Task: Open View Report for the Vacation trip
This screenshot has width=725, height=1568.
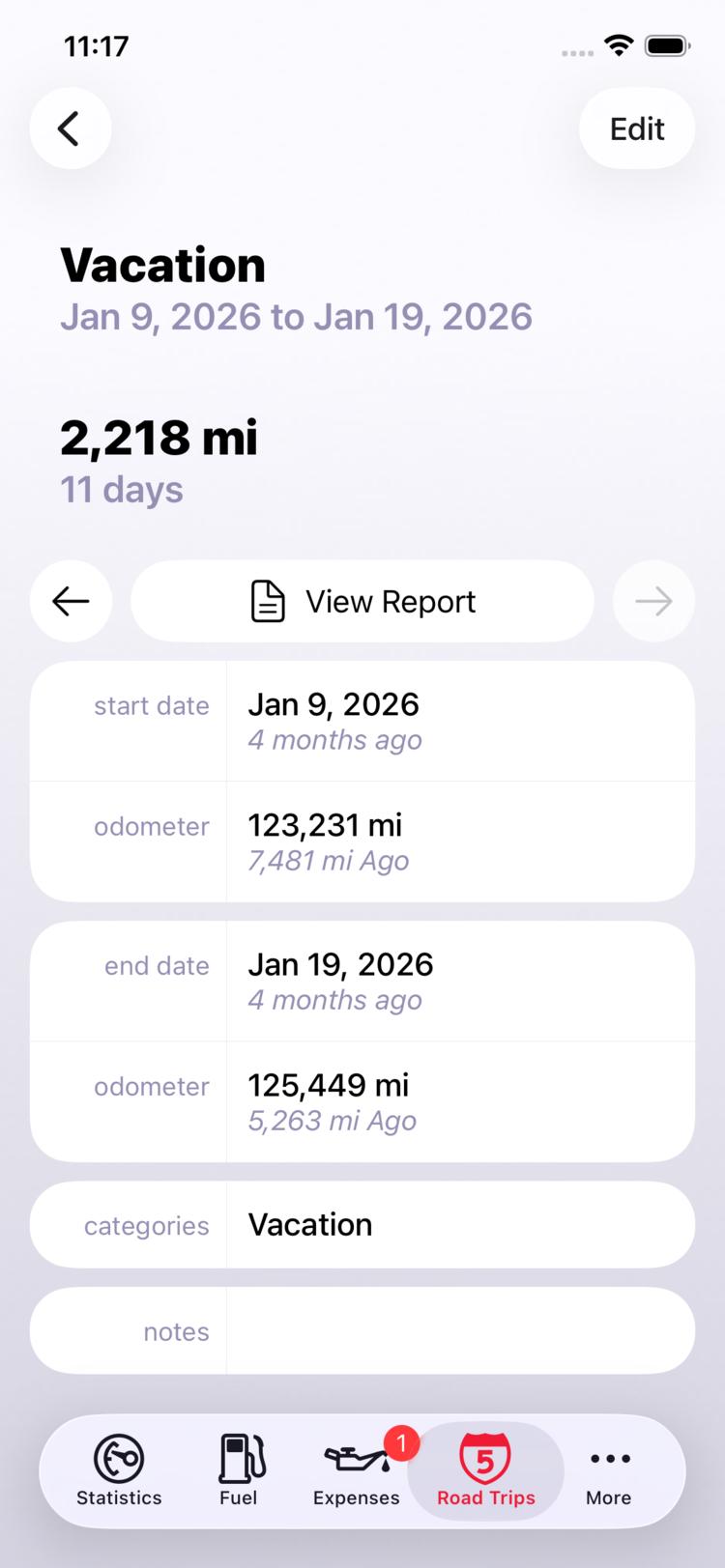Action: tap(362, 601)
